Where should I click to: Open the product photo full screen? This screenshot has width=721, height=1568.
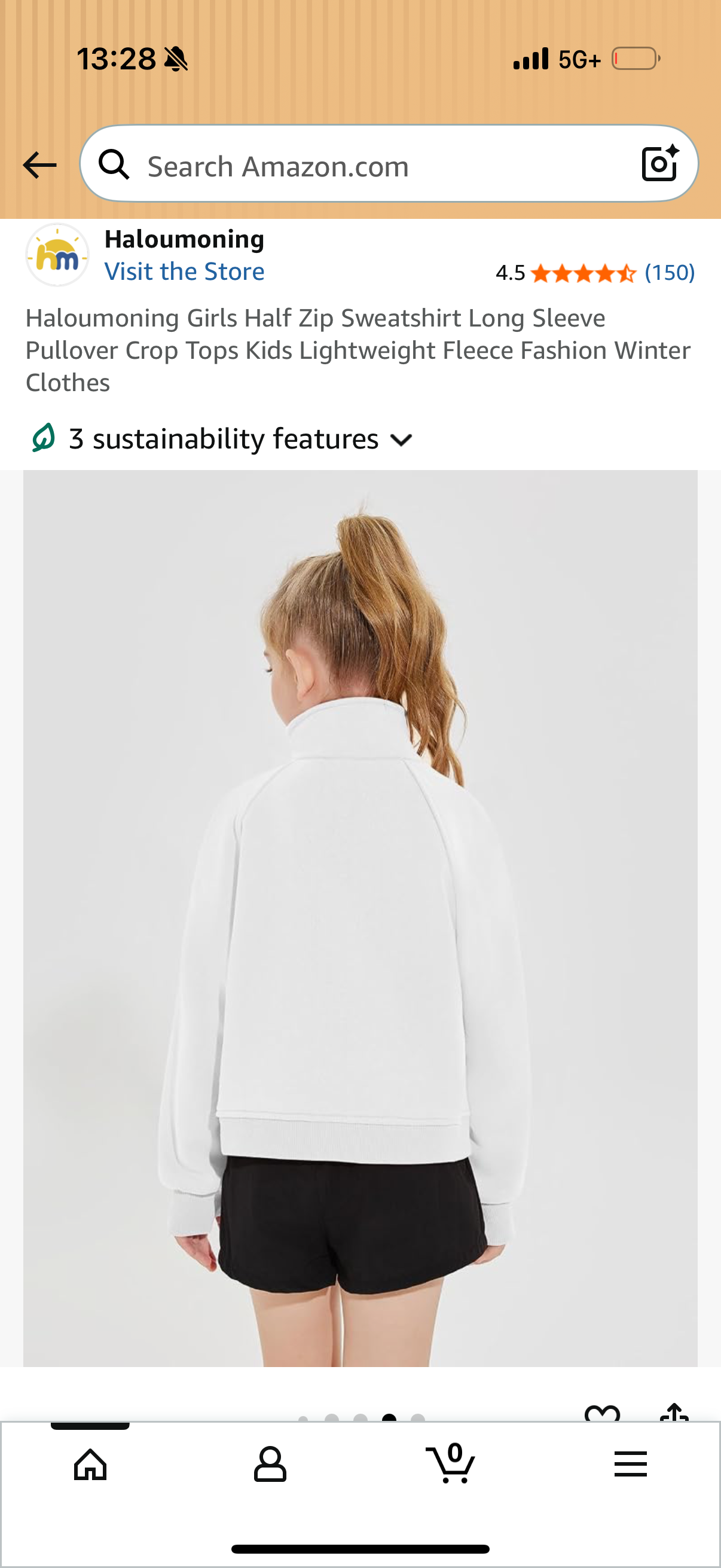coord(360,918)
